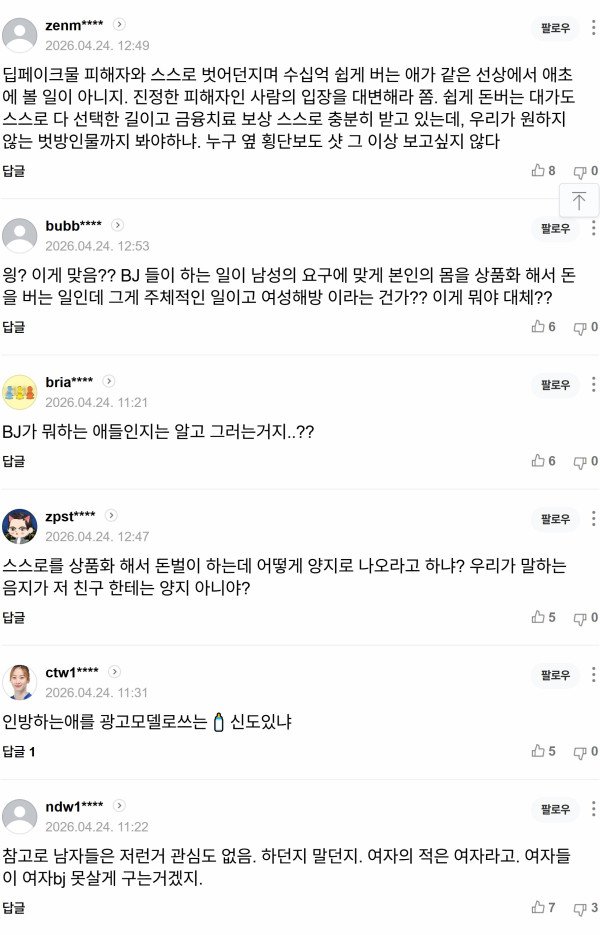600x935 pixels.
Task: Open overflow menu on bria**** comment
Action: tap(593, 384)
